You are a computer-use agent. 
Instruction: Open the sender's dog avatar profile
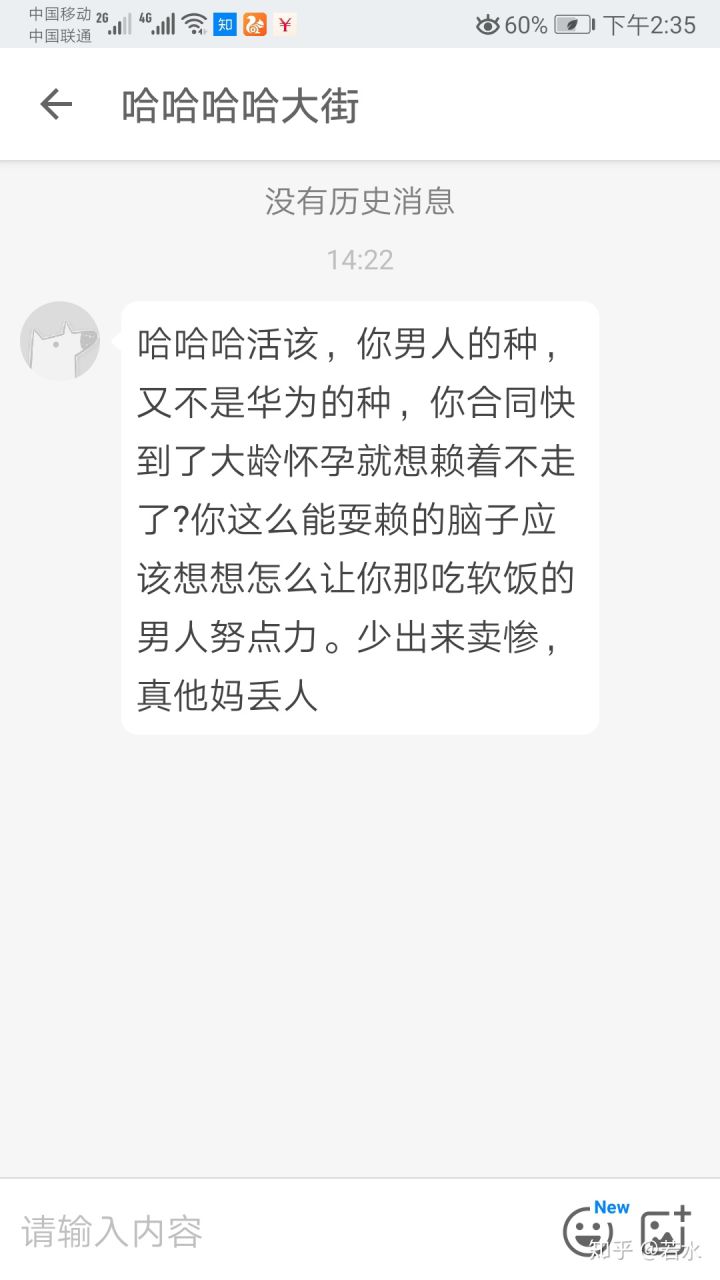click(60, 341)
